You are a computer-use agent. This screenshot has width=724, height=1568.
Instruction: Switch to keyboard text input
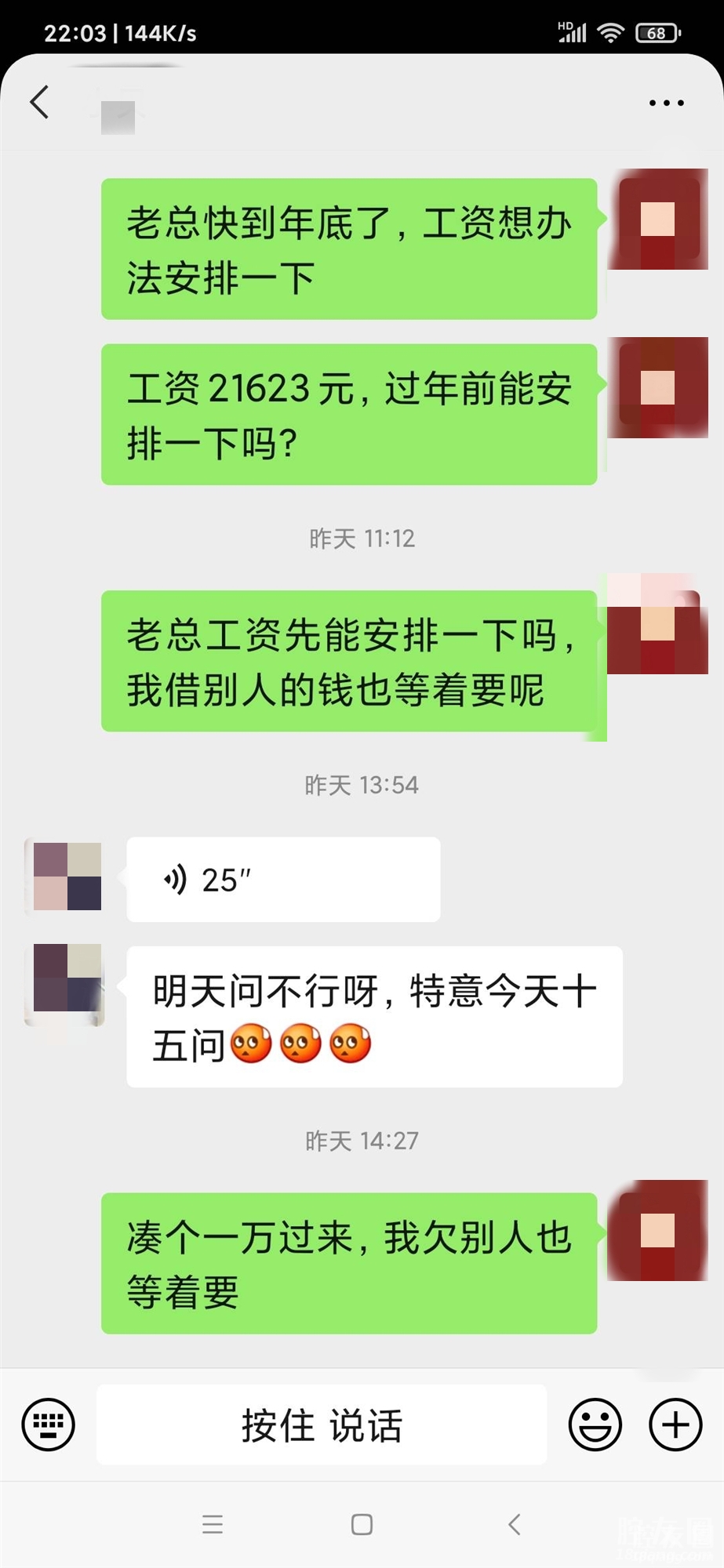(49, 1425)
